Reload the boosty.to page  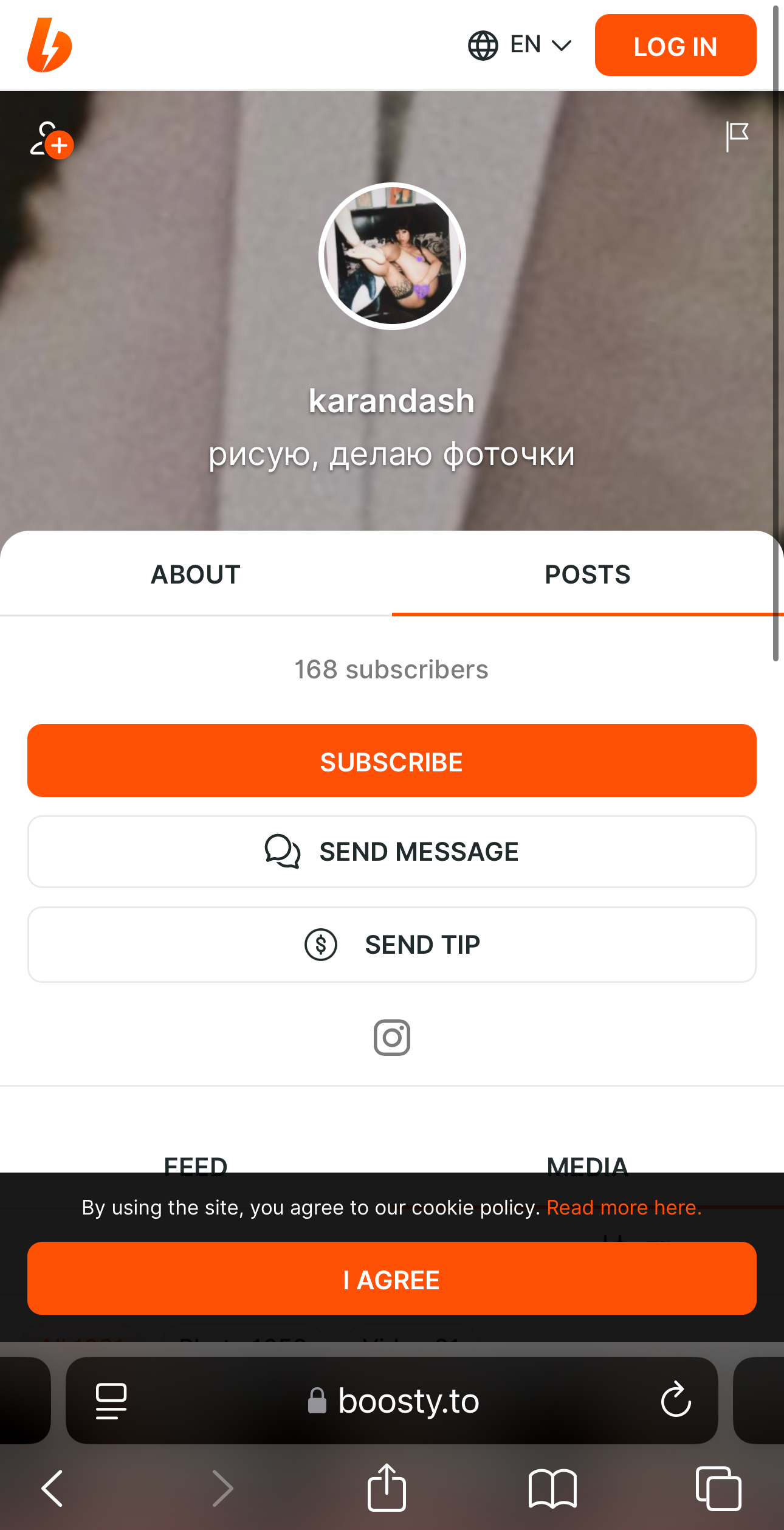(676, 1400)
